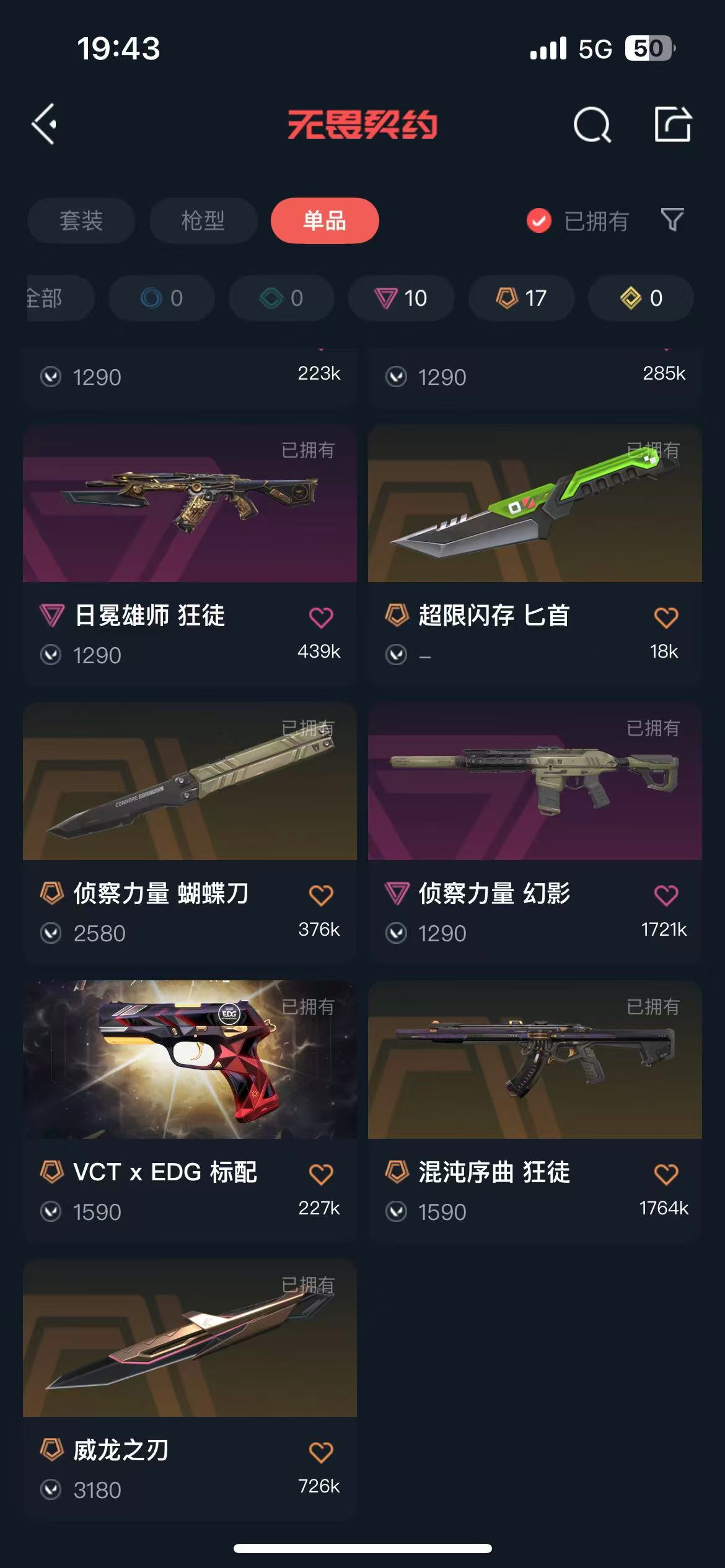Like the 混沌序曲 狂徒 skin
The image size is (725, 1568).
[666, 1174]
